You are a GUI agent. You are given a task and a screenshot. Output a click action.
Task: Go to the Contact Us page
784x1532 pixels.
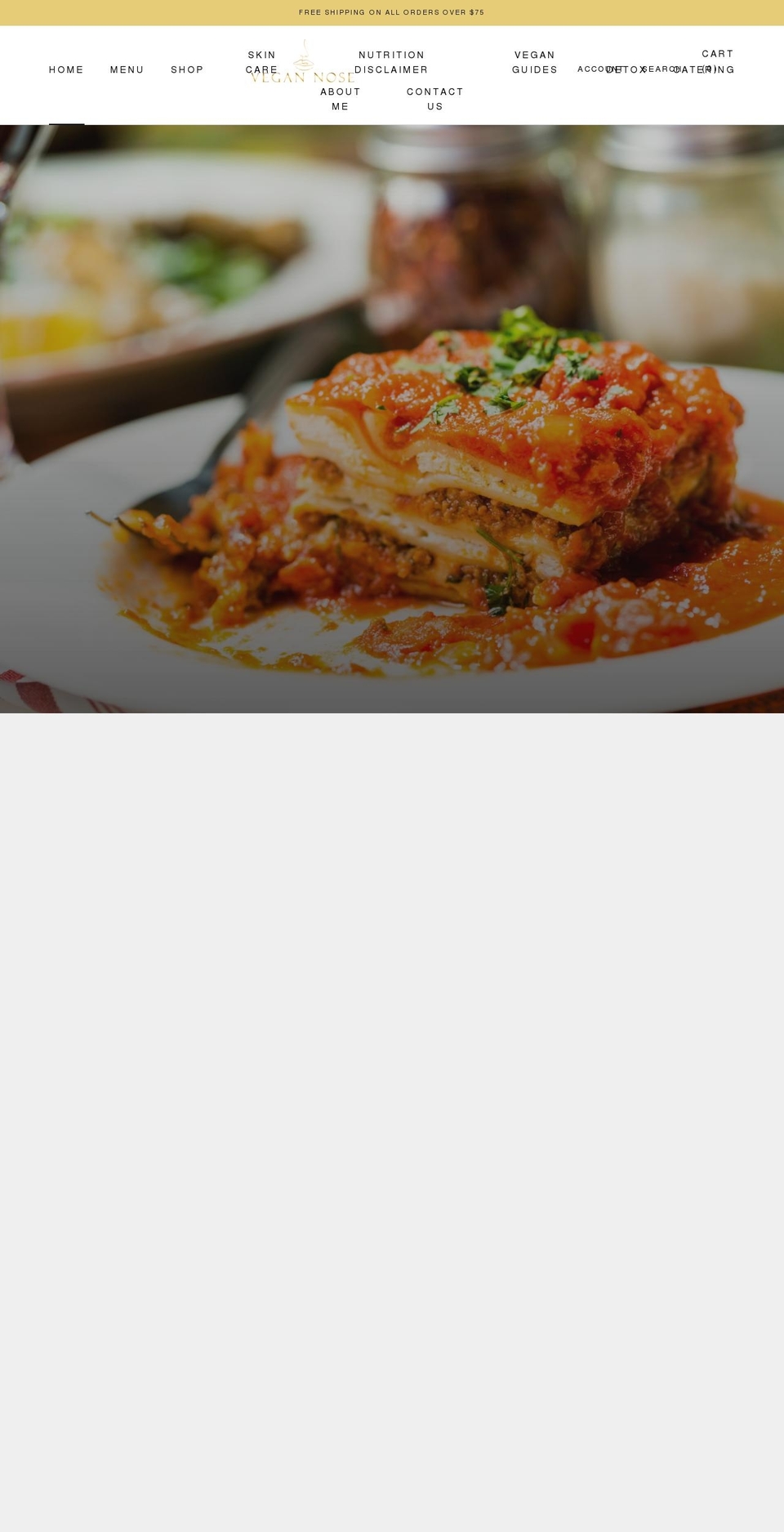[x=435, y=99]
